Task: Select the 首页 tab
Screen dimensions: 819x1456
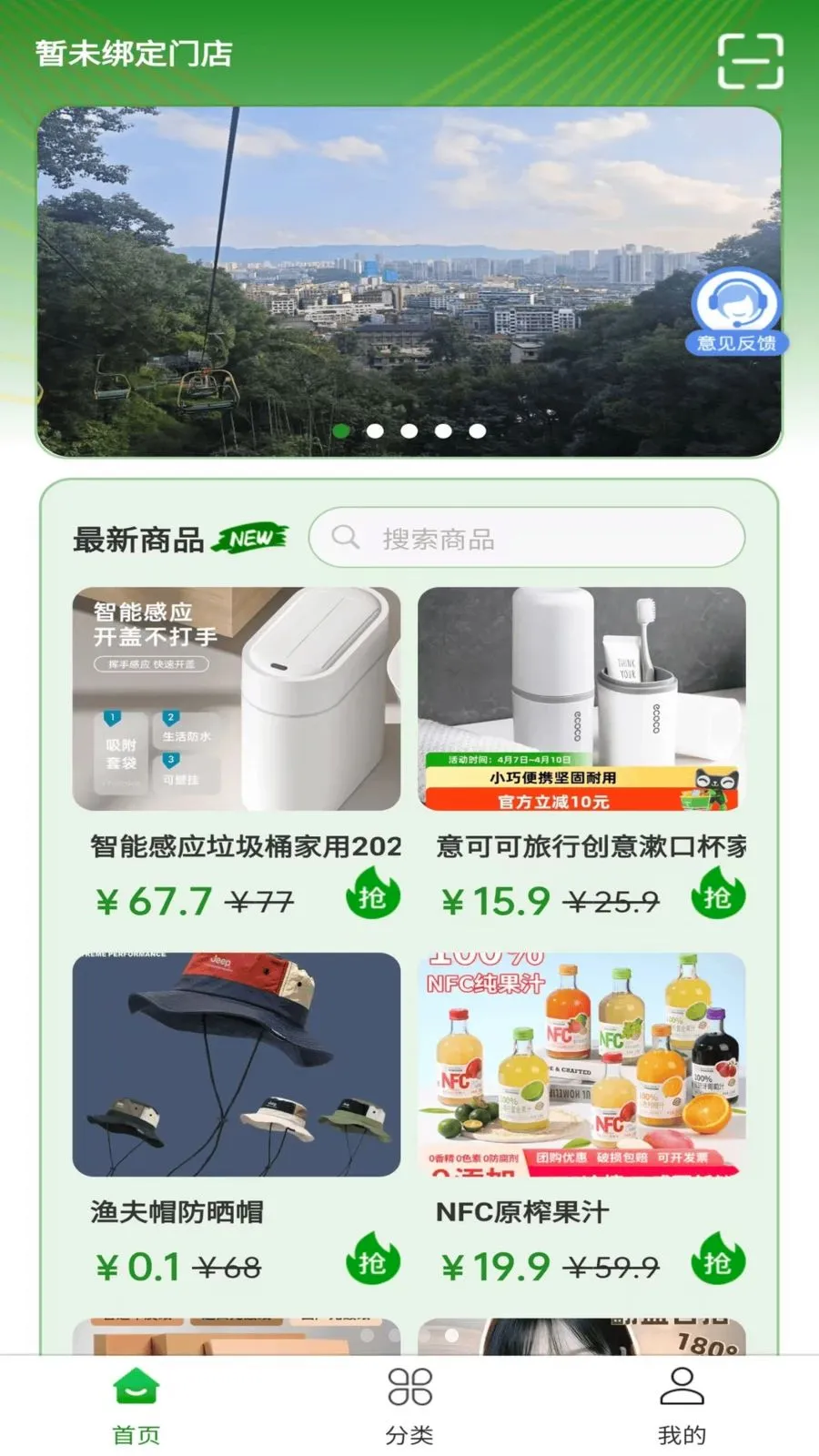Action: (136, 1406)
